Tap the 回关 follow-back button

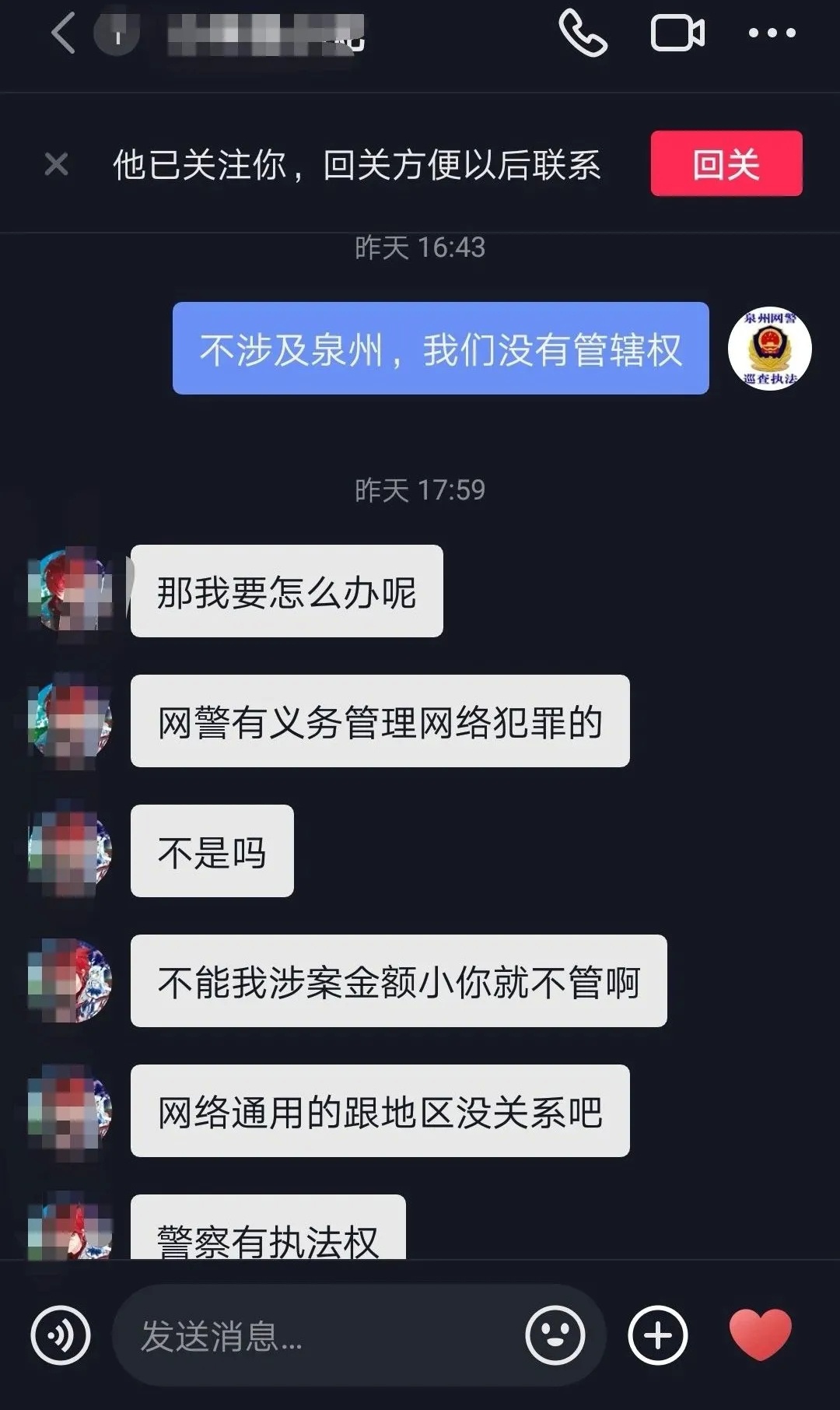(x=726, y=164)
